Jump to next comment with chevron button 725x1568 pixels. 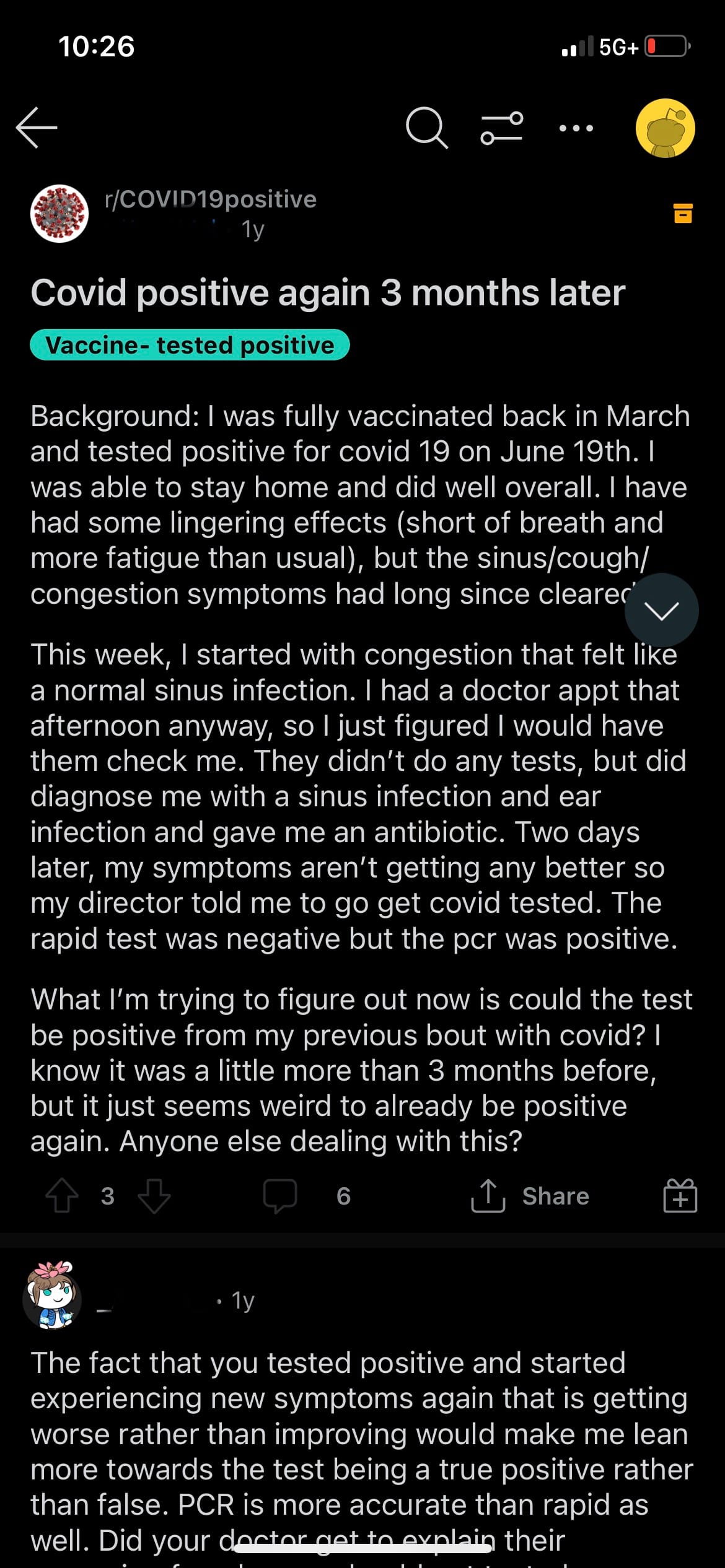(x=661, y=611)
